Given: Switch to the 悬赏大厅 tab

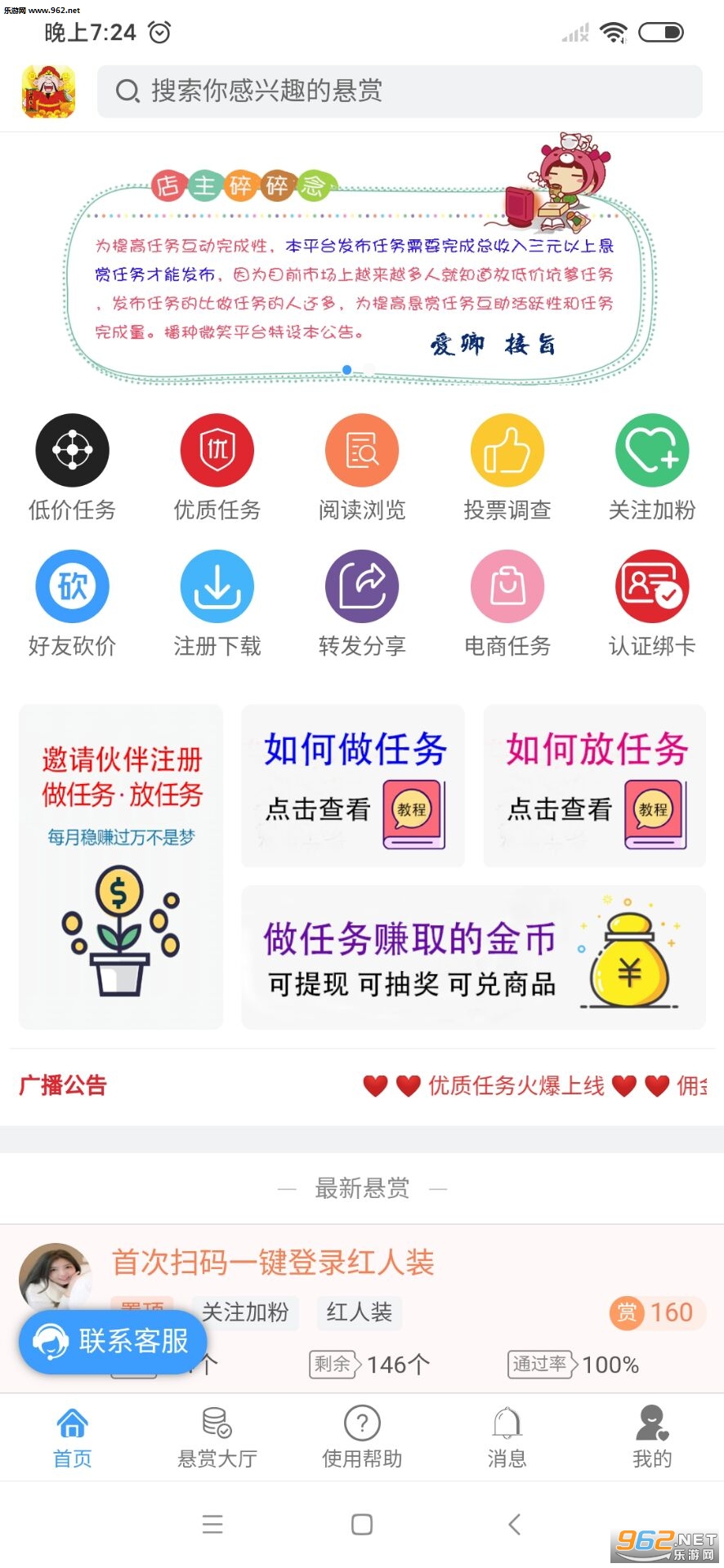Looking at the screenshot, I should 217,1437.
